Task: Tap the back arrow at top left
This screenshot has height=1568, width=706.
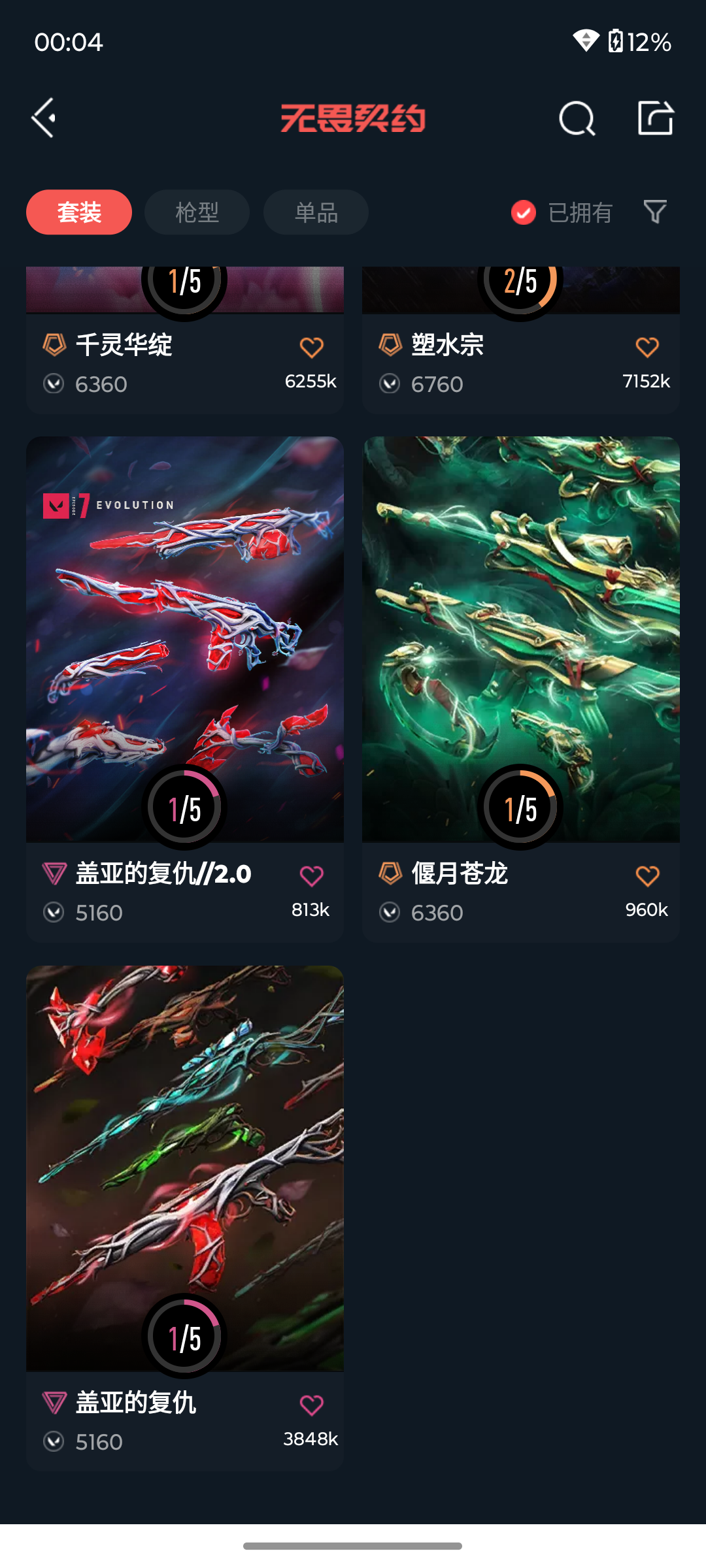Action: click(x=43, y=118)
